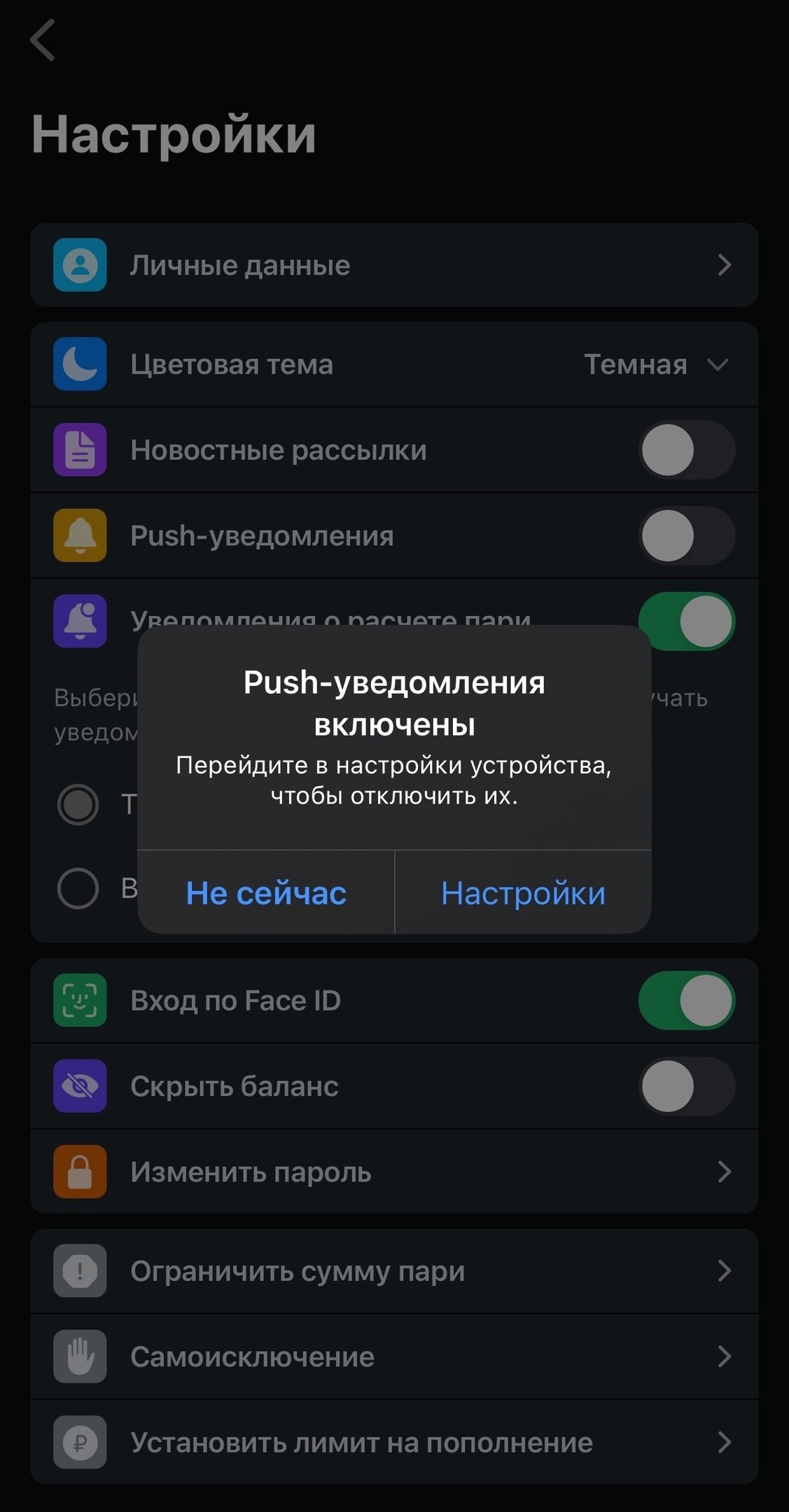
Task: Turn off Вход по Face ID
Action: coord(686,1000)
